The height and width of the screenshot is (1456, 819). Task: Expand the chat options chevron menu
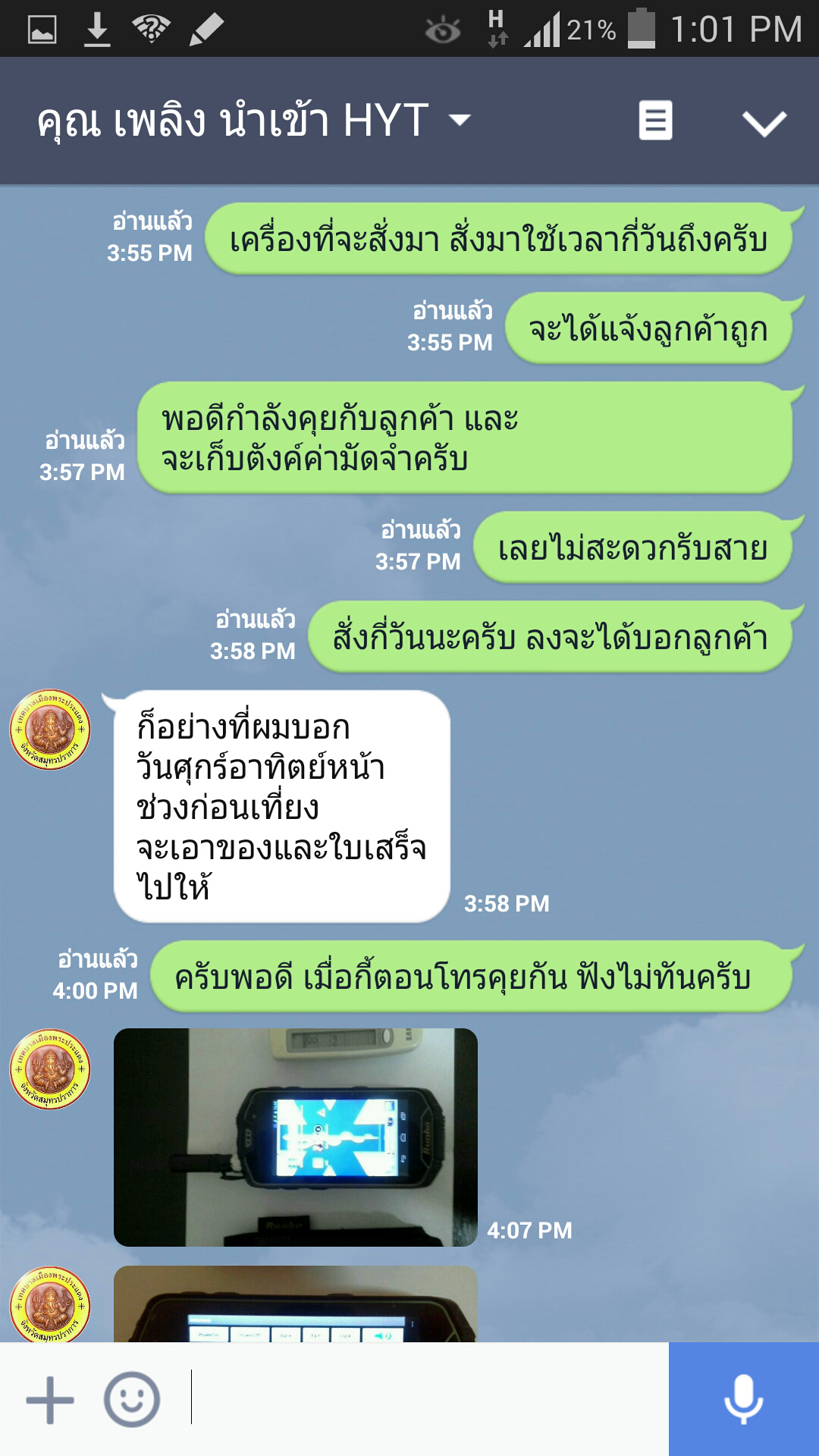[x=764, y=123]
